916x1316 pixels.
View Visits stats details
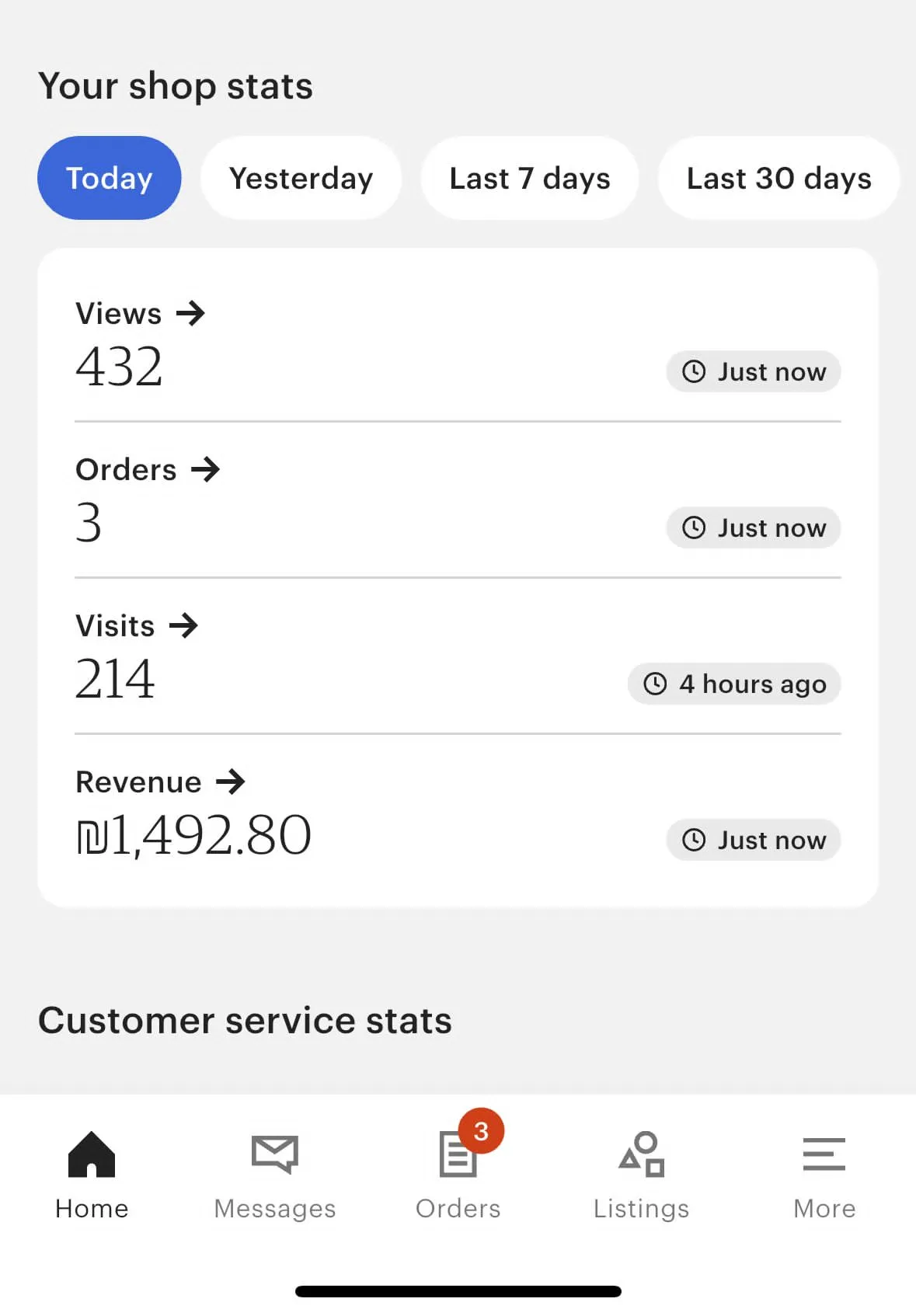click(x=137, y=626)
